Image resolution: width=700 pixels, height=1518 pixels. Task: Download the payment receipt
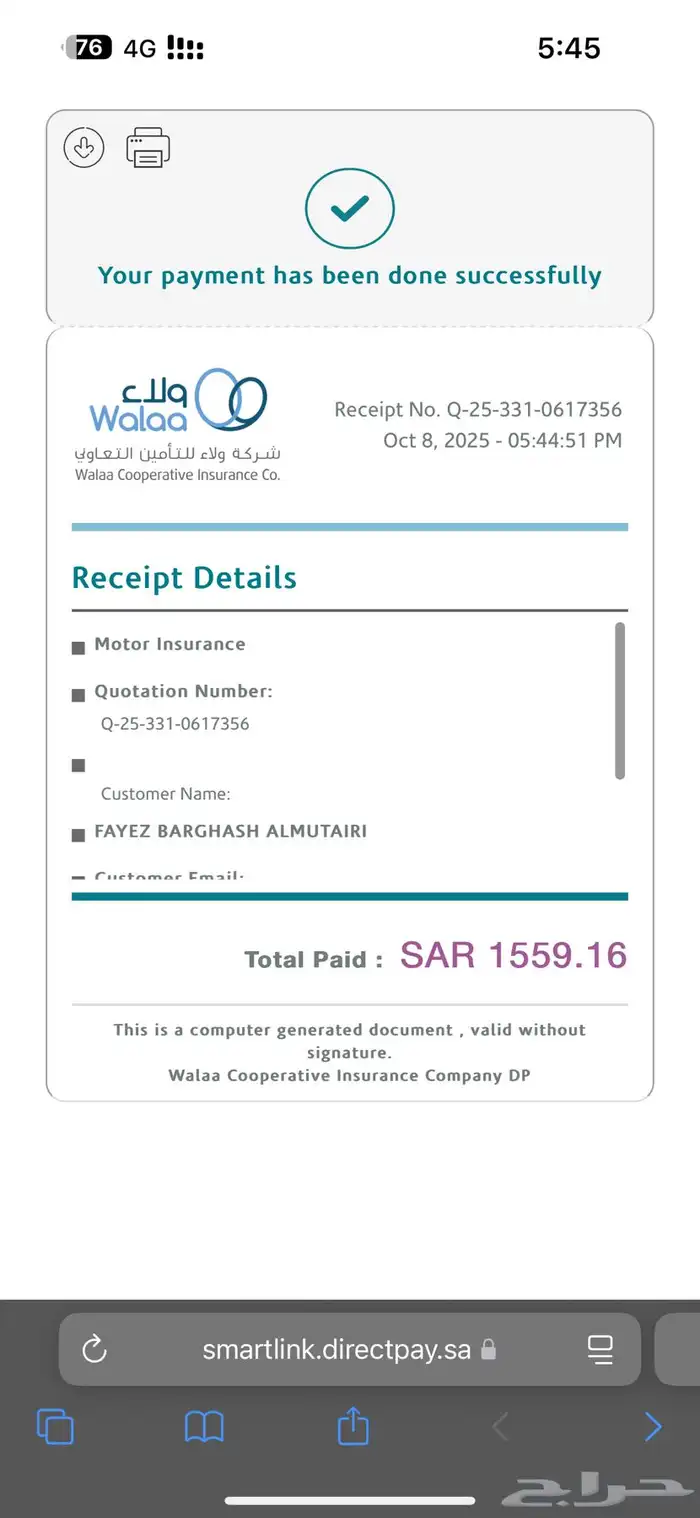(84, 149)
